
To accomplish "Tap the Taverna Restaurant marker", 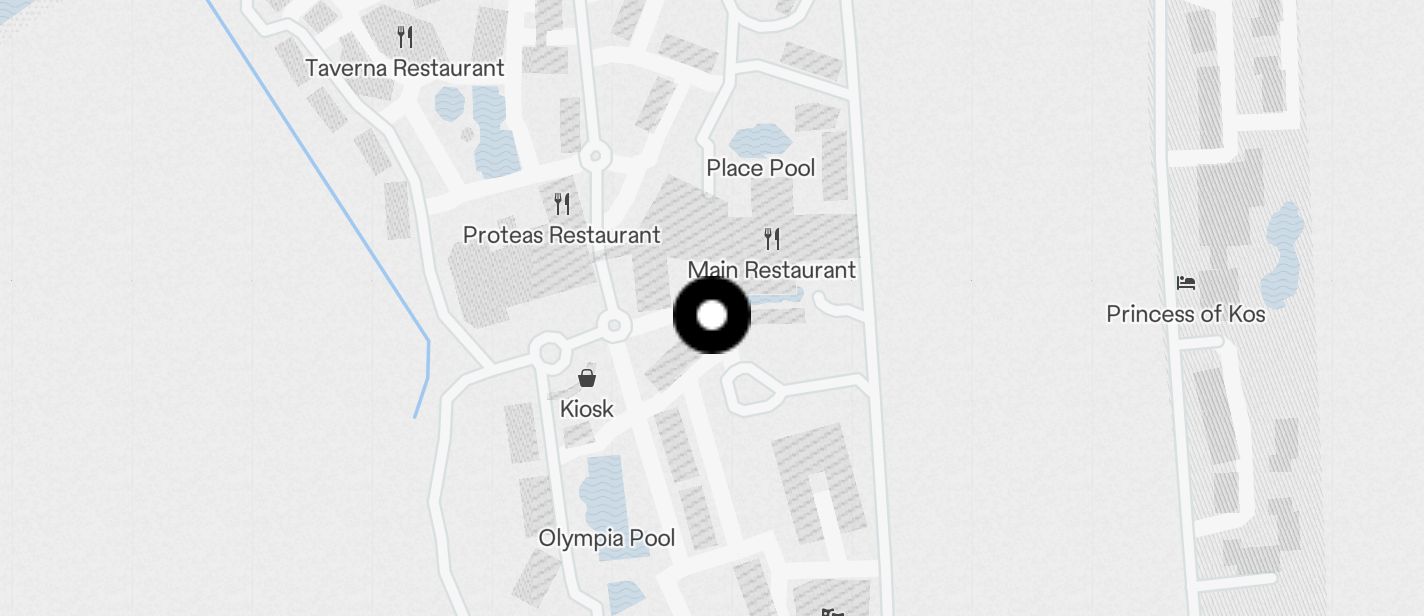I will pos(405,39).
